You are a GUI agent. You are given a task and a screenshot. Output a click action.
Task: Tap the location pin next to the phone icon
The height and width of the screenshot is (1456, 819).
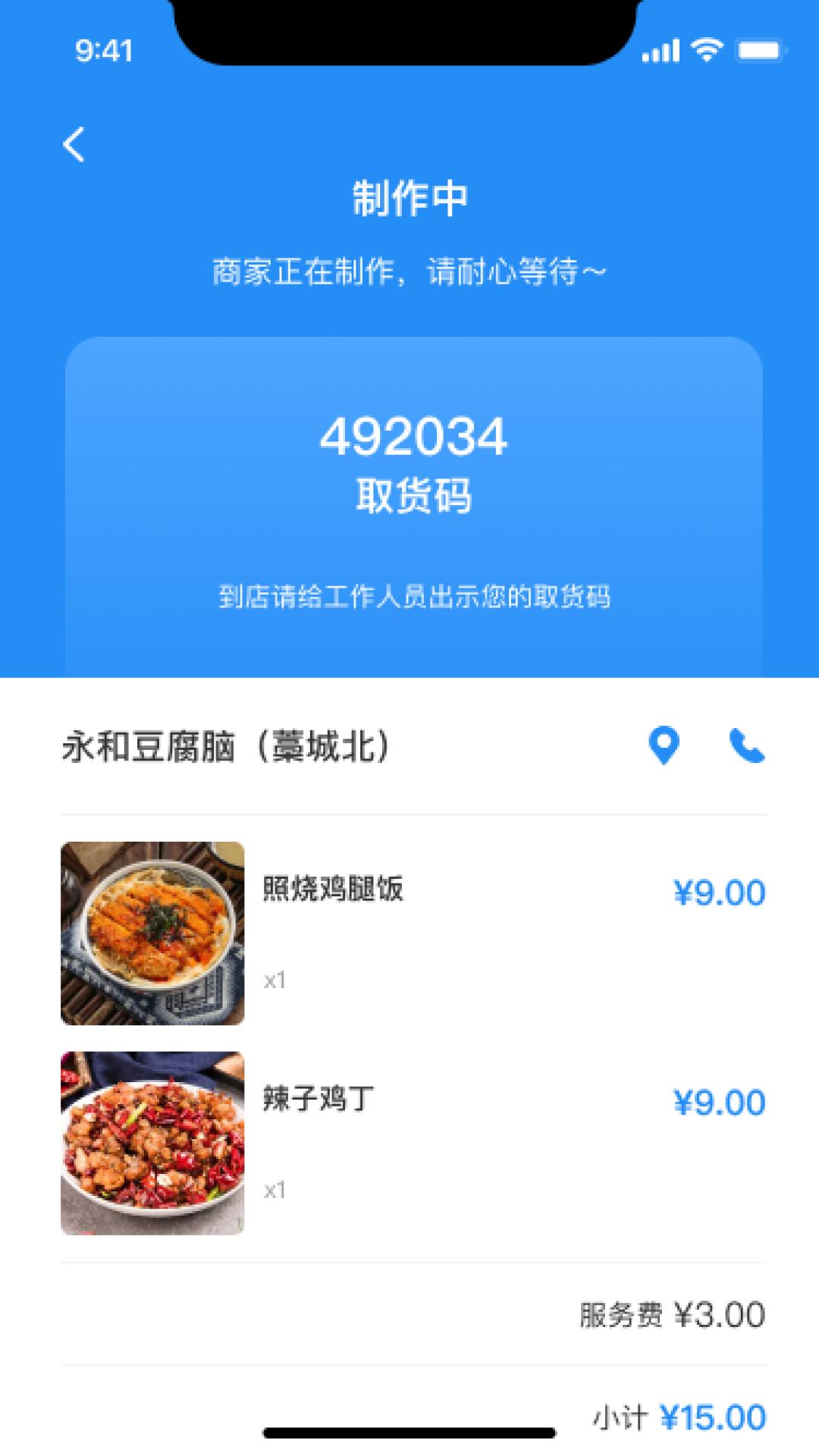tap(664, 747)
